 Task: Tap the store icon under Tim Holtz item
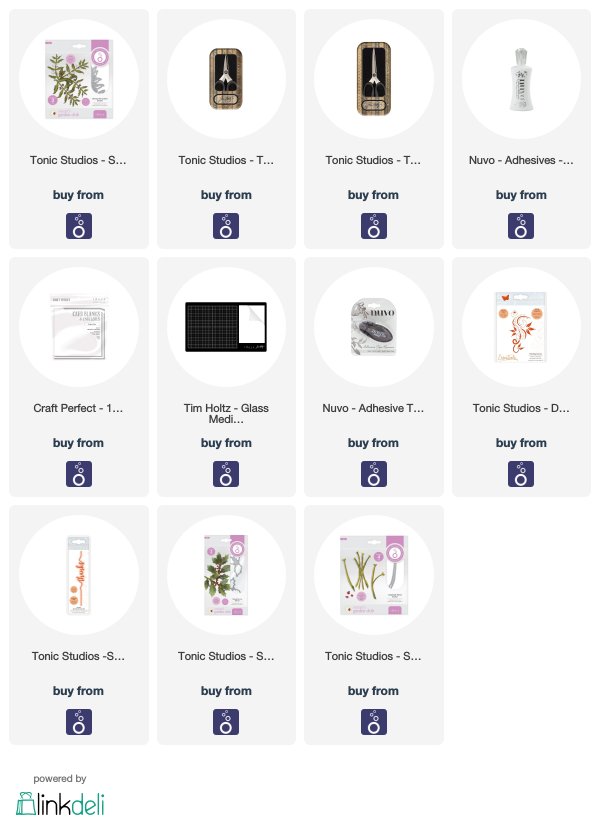[226, 474]
